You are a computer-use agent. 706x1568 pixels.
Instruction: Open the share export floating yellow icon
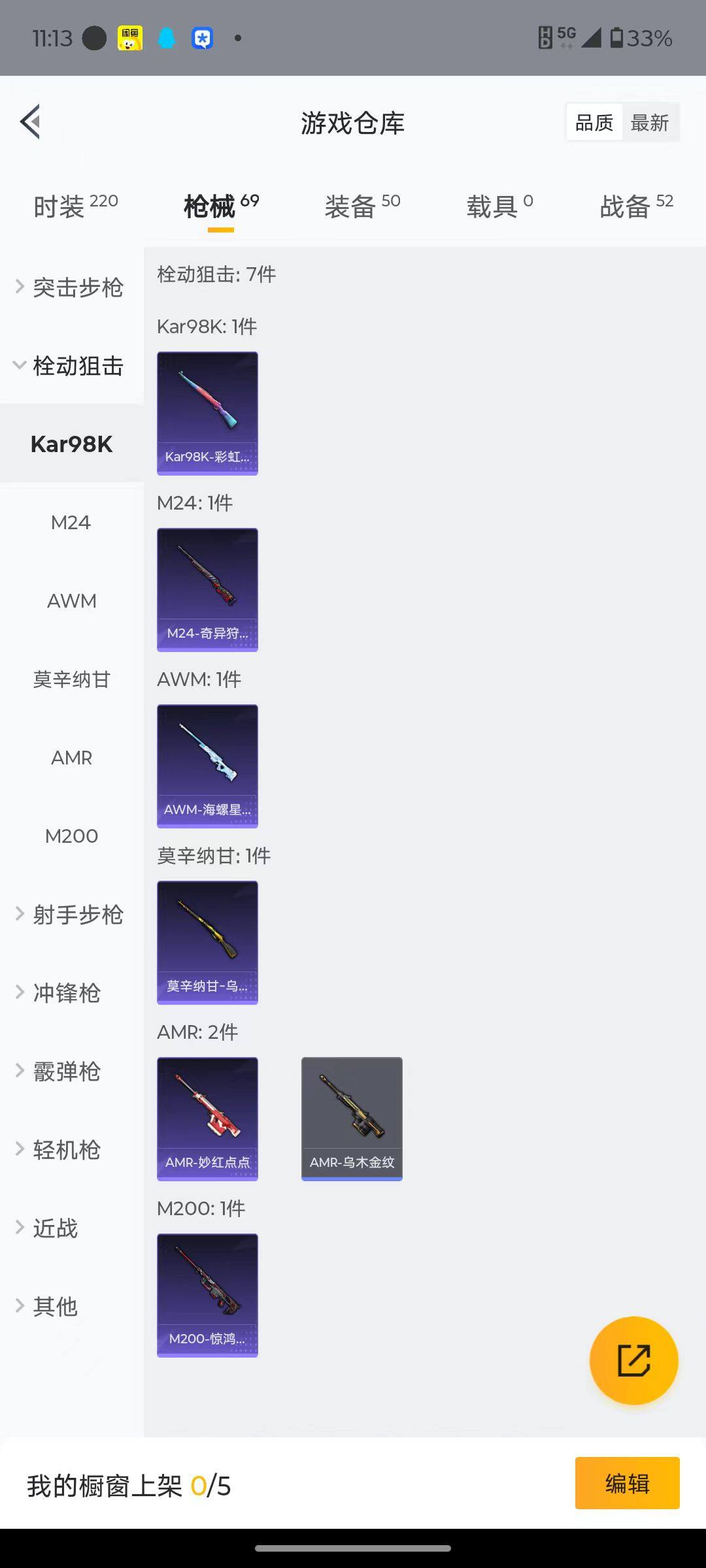click(x=633, y=1359)
